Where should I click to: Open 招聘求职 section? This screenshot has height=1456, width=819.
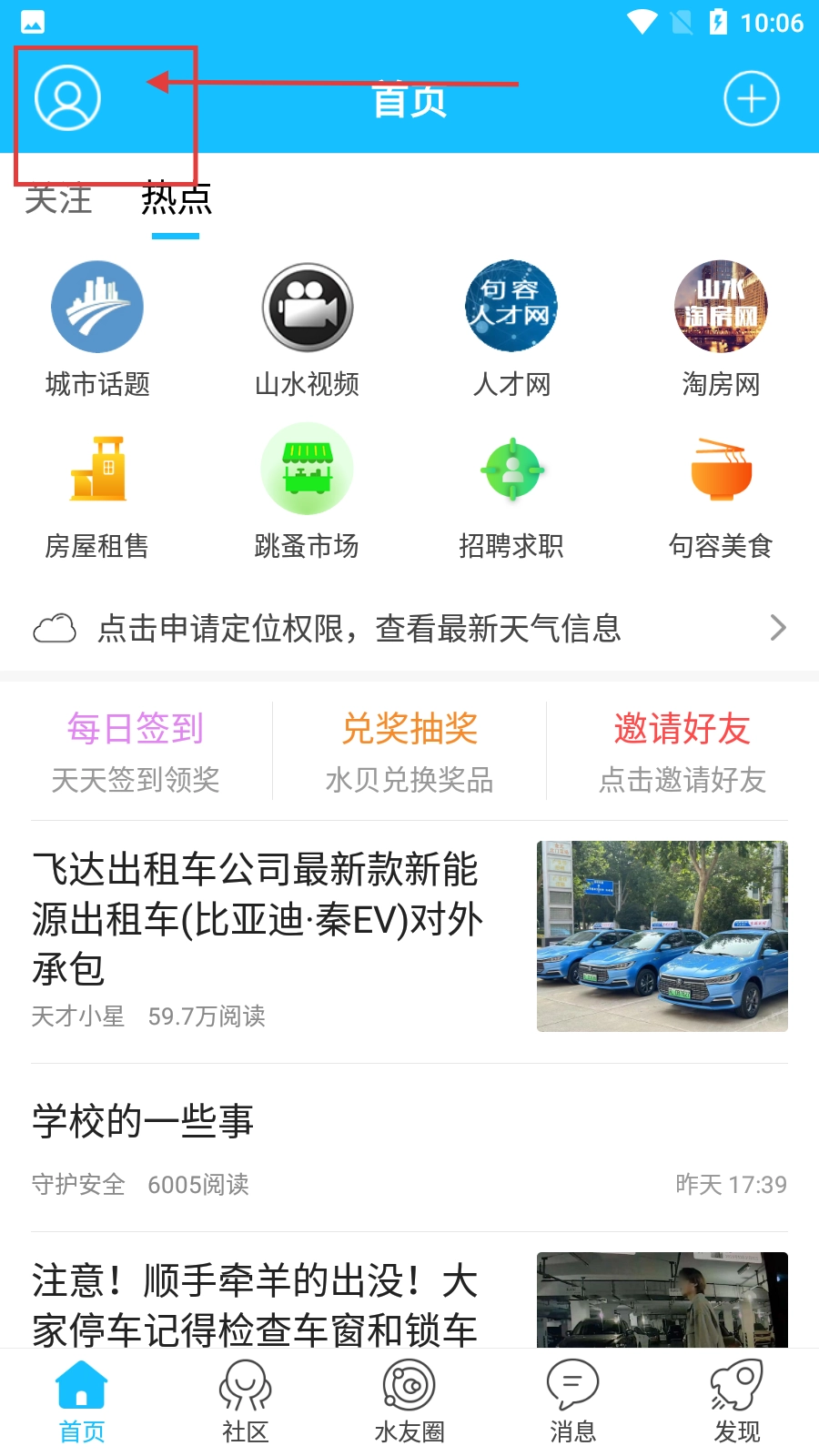pyautogui.click(x=511, y=493)
